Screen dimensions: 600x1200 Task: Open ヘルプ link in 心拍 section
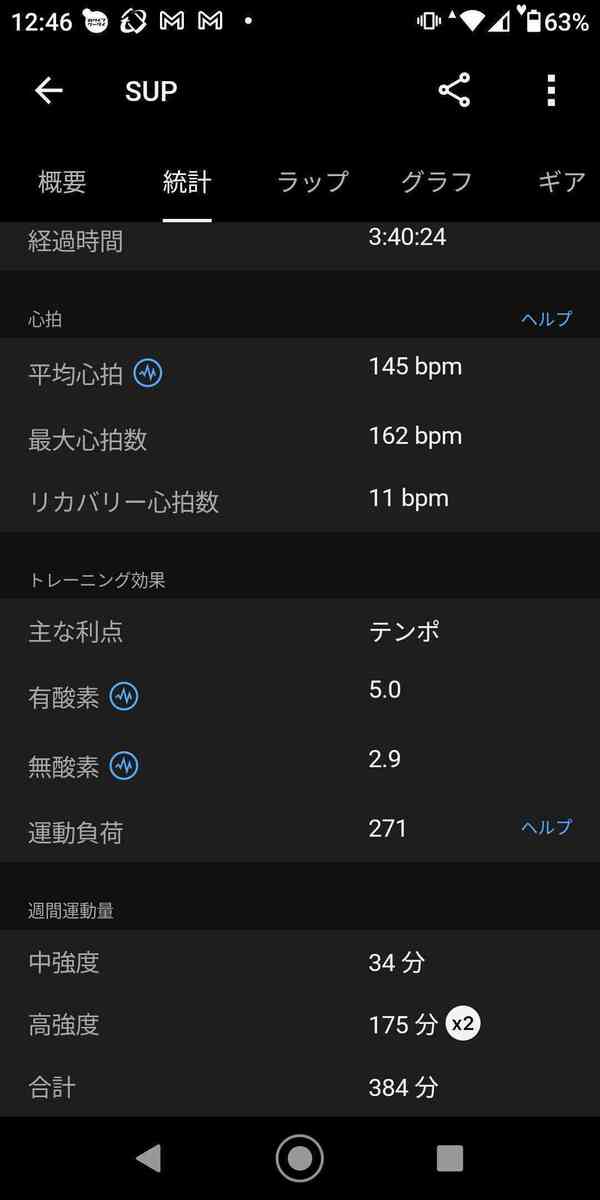pyautogui.click(x=546, y=319)
